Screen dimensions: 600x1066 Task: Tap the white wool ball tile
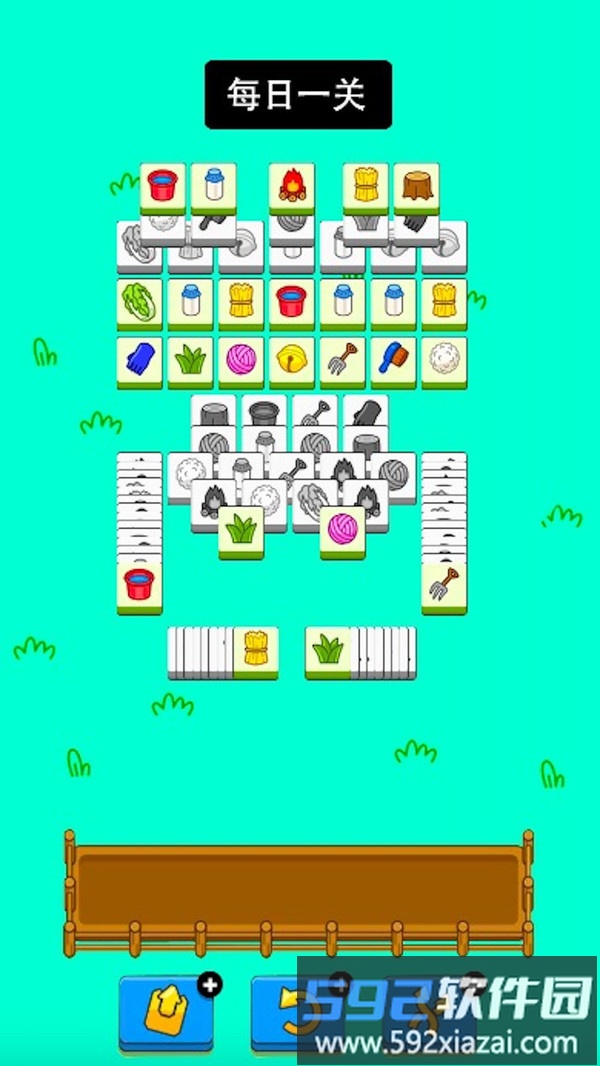click(x=443, y=359)
